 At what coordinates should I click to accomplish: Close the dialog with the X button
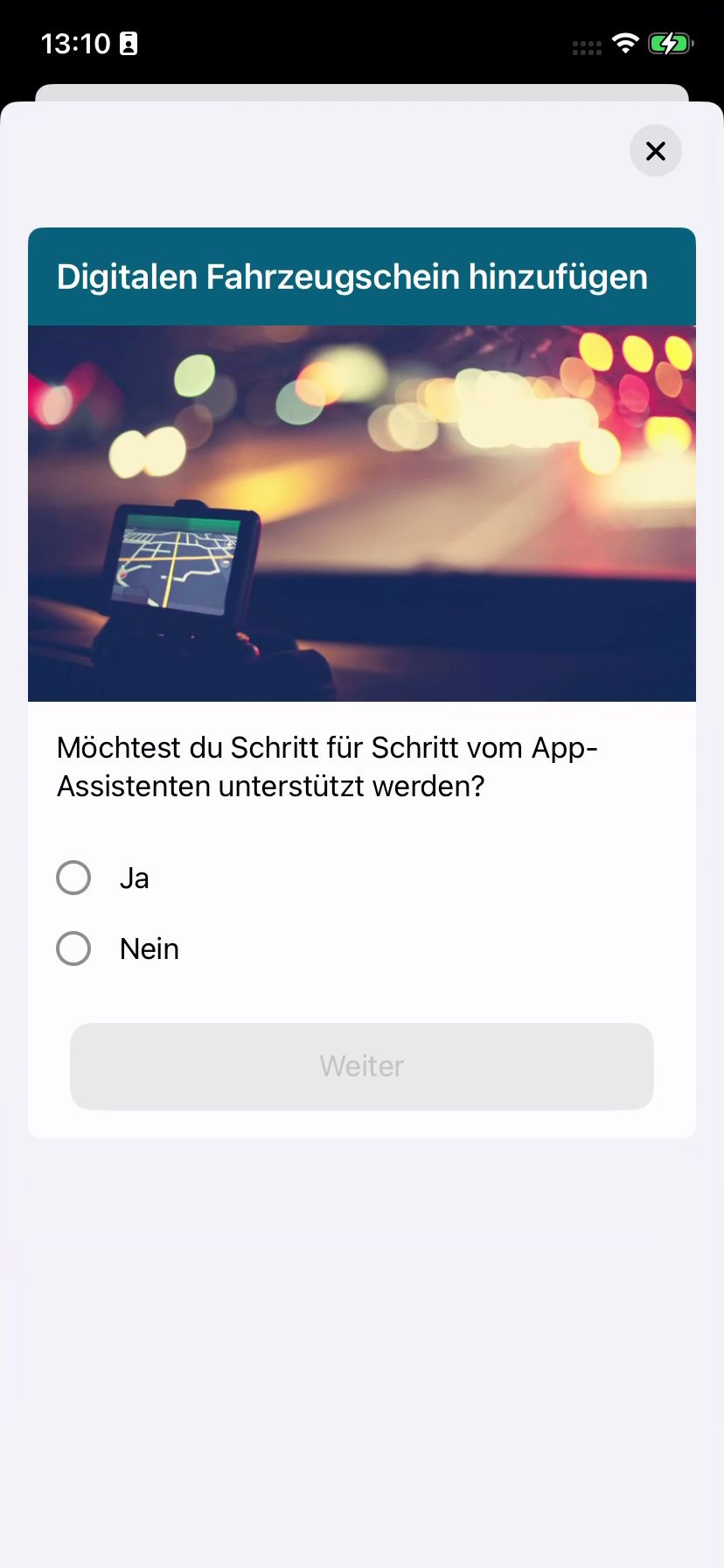pyautogui.click(x=655, y=151)
